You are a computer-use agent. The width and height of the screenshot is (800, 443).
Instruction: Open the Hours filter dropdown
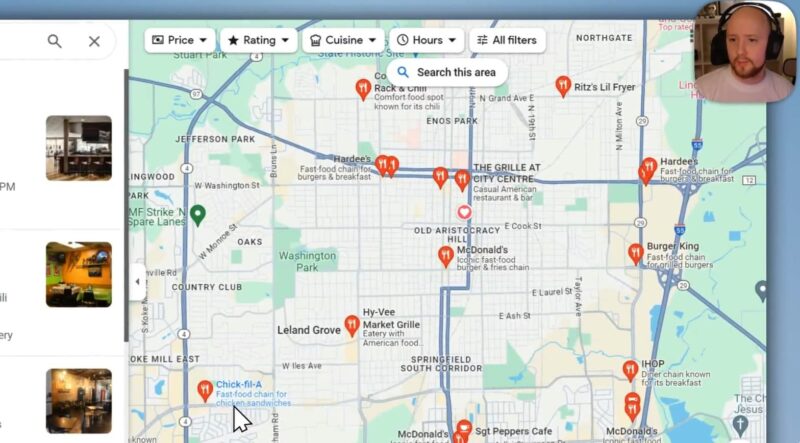426,40
